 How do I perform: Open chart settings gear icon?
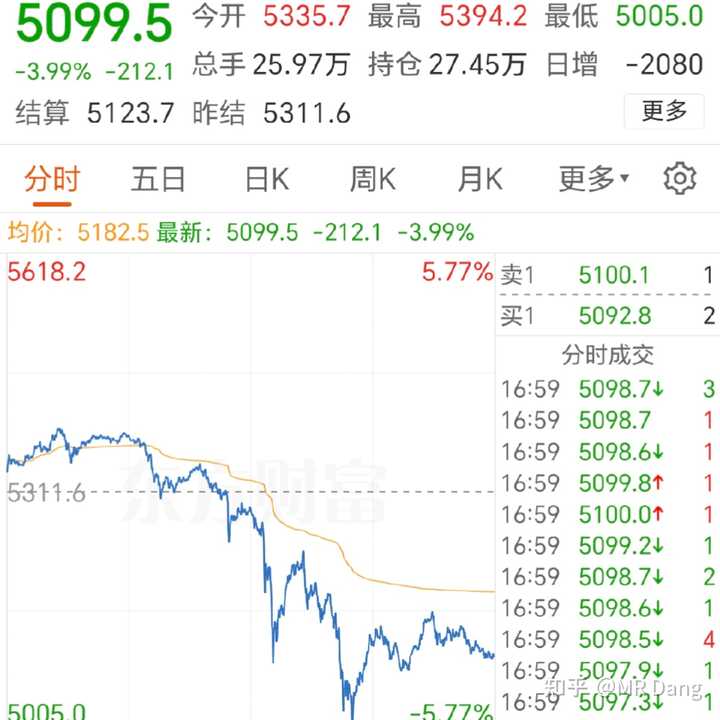click(x=679, y=179)
